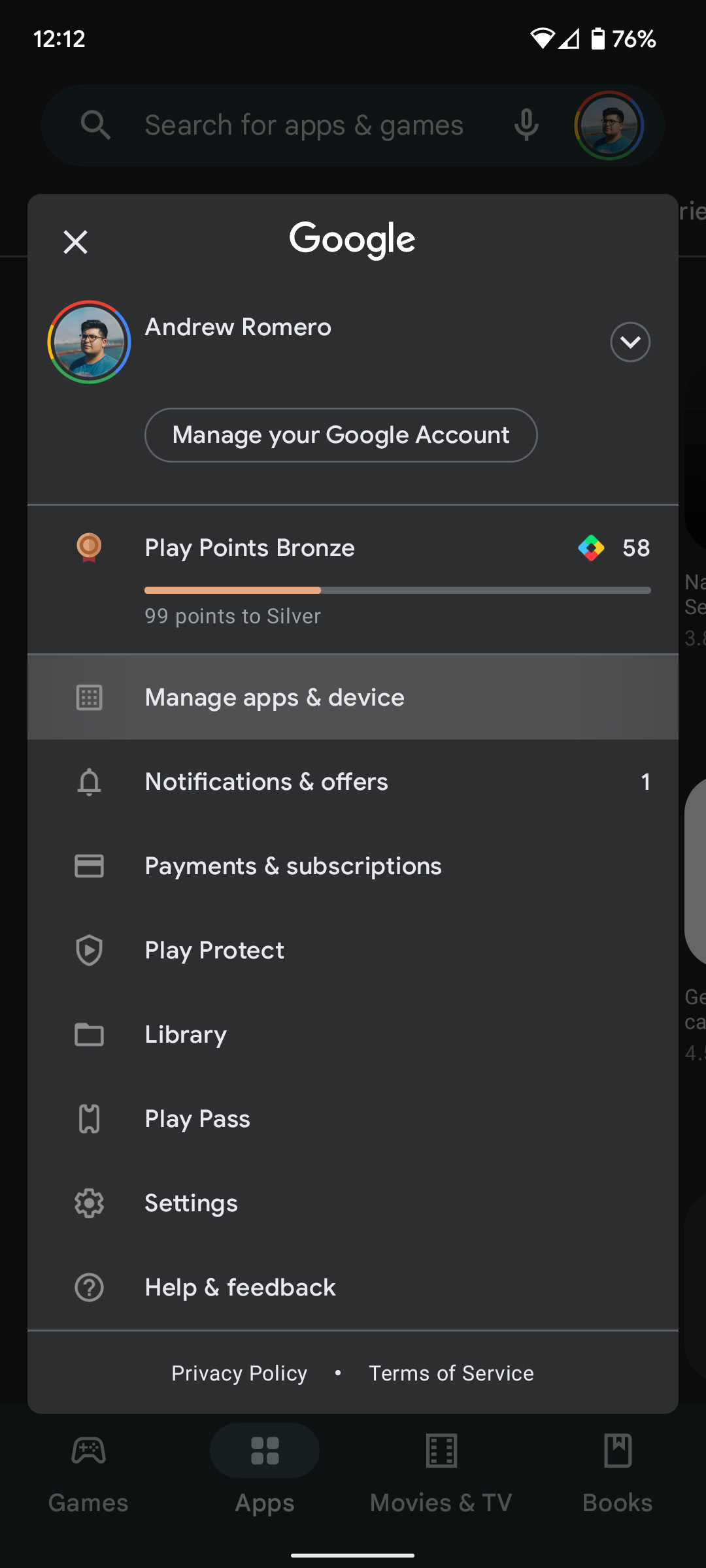
Task: Tap the Play Points progress bar
Action: pos(397,589)
